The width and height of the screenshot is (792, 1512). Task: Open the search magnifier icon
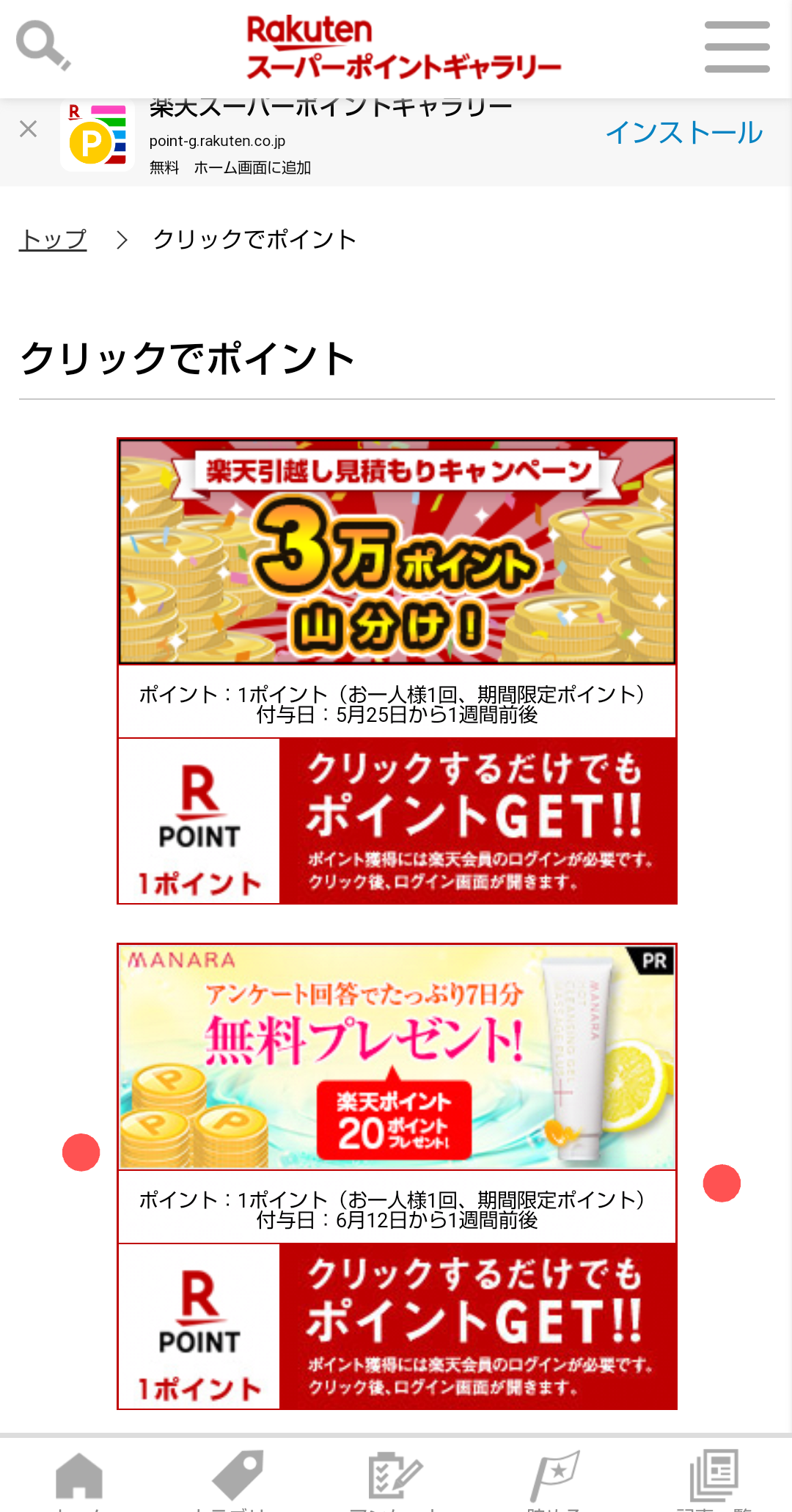43,45
